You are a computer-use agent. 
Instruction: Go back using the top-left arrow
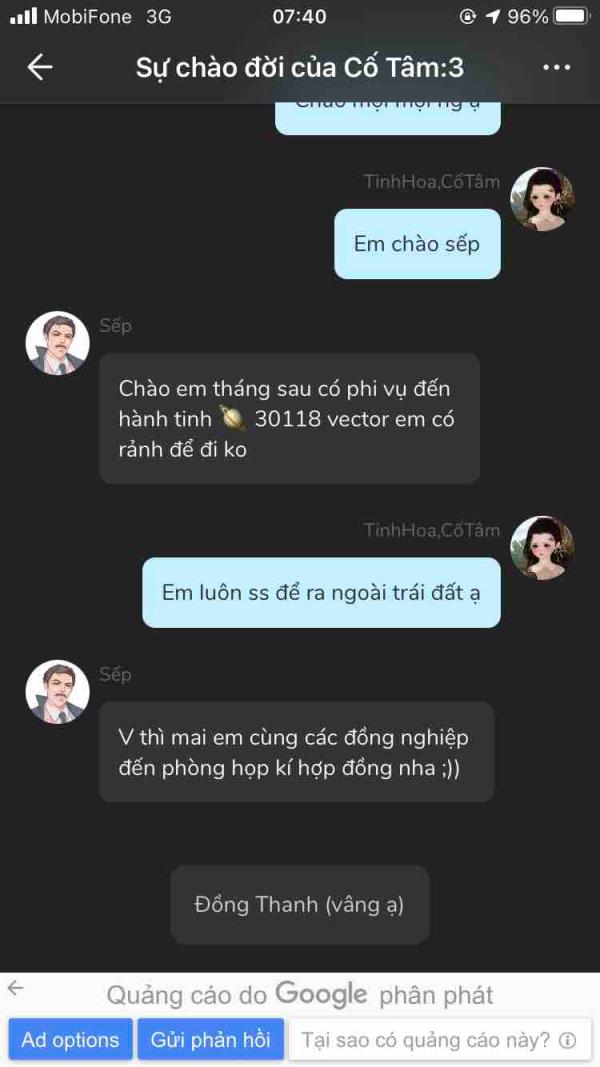39,67
